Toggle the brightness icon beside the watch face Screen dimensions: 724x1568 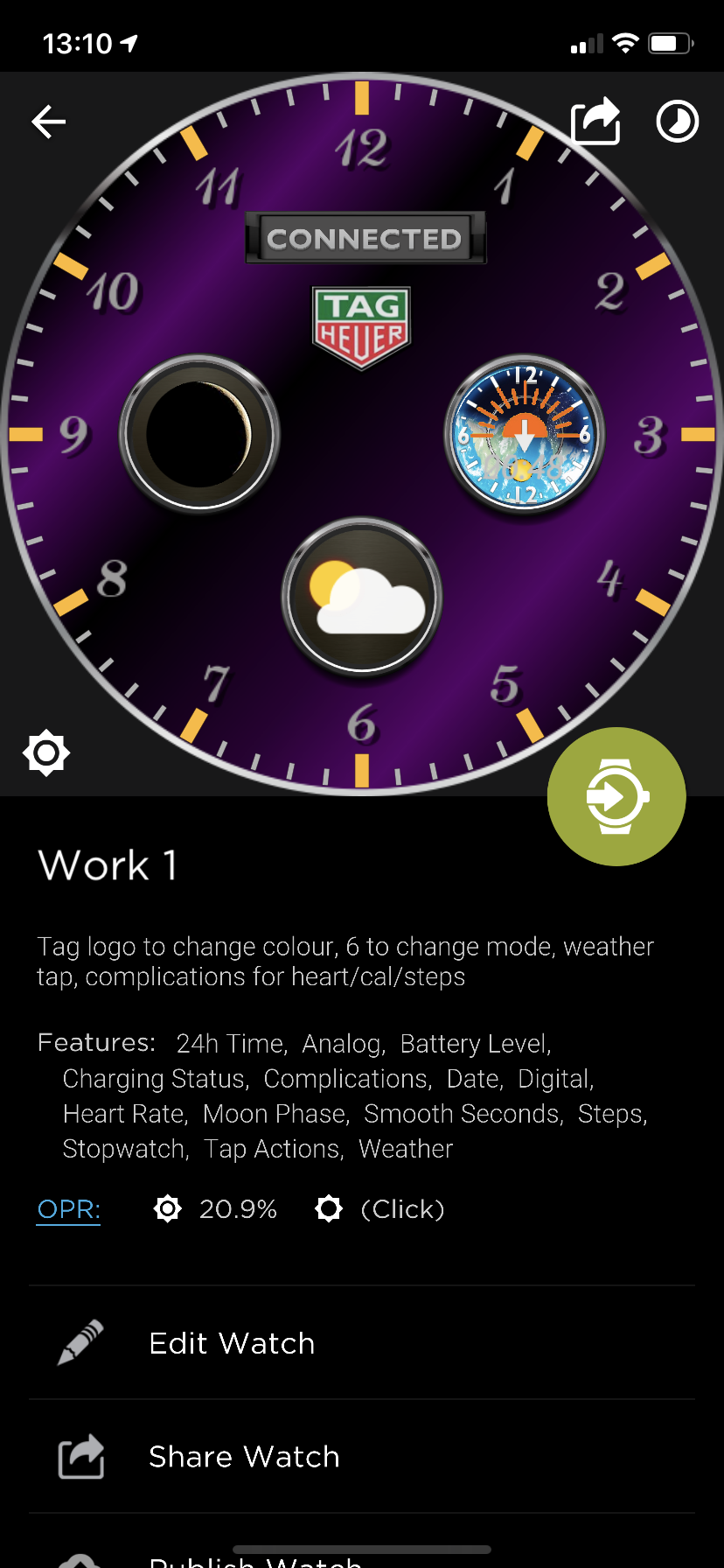pyautogui.click(x=46, y=752)
